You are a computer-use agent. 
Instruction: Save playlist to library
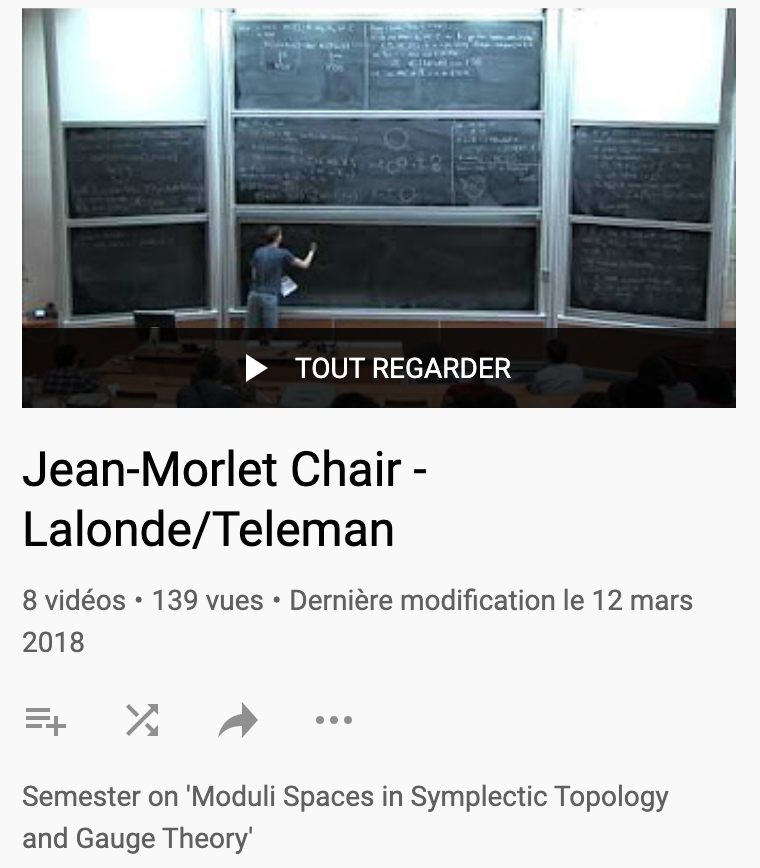(45, 720)
